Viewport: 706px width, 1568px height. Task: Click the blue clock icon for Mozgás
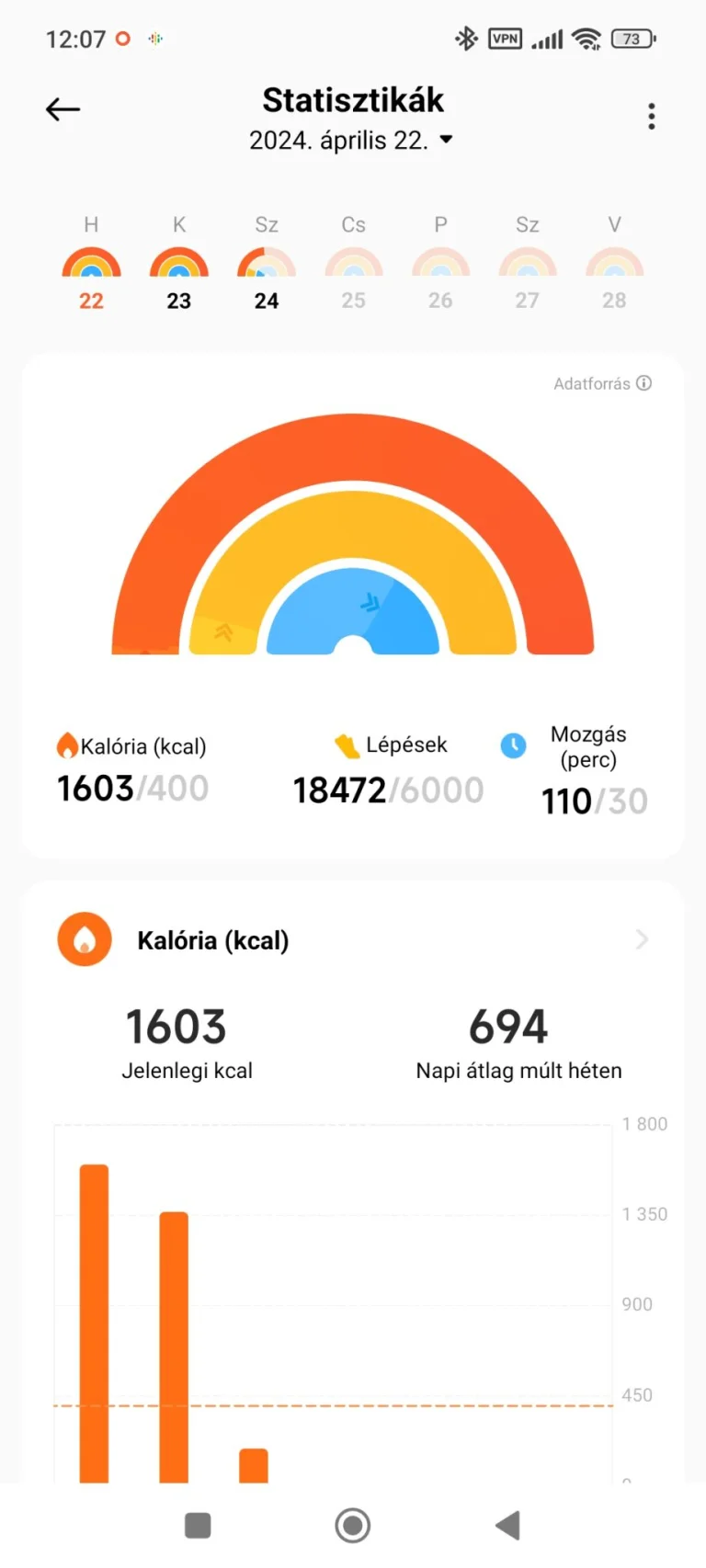coord(513,746)
